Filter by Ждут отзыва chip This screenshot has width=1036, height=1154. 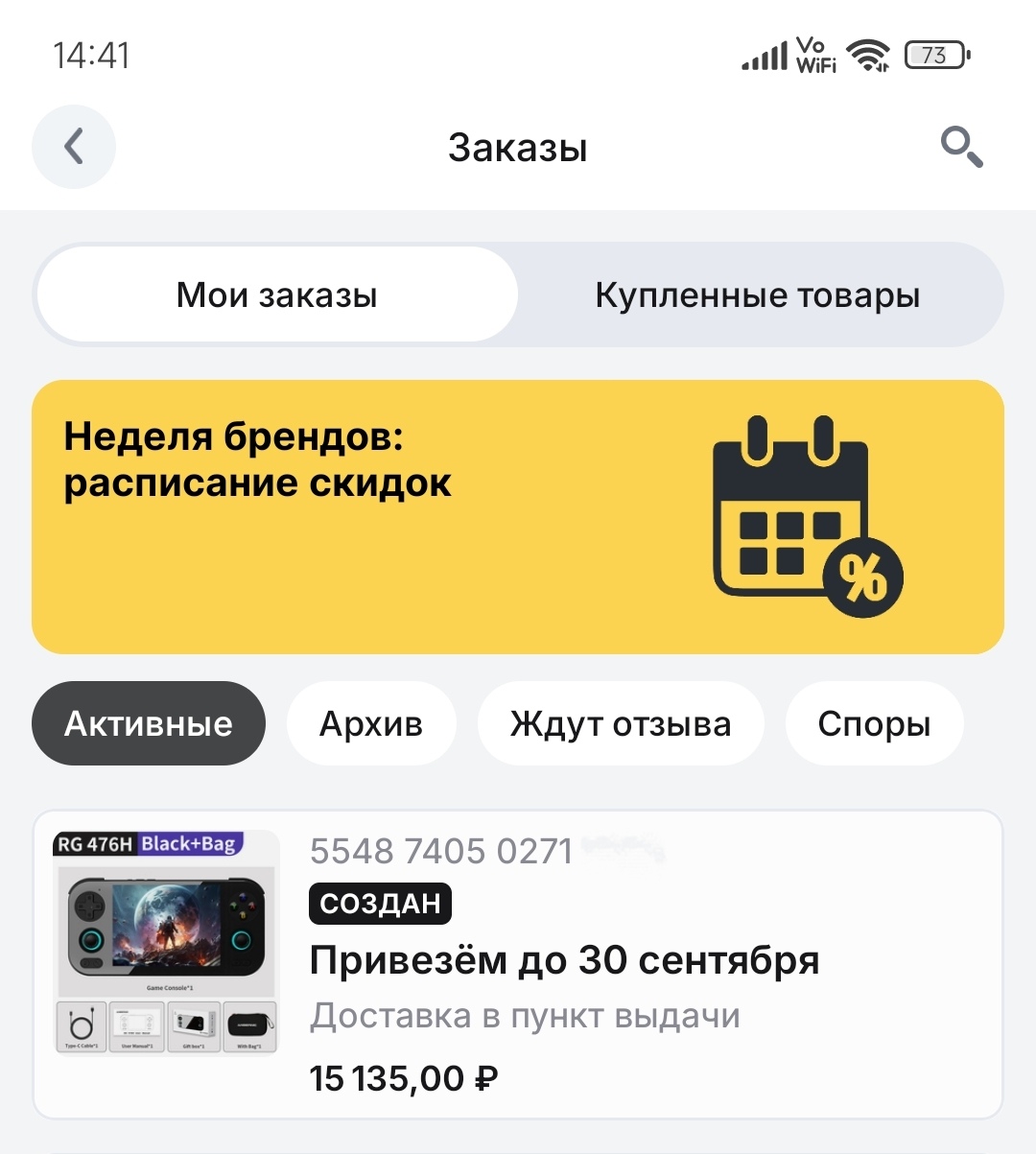point(621,723)
